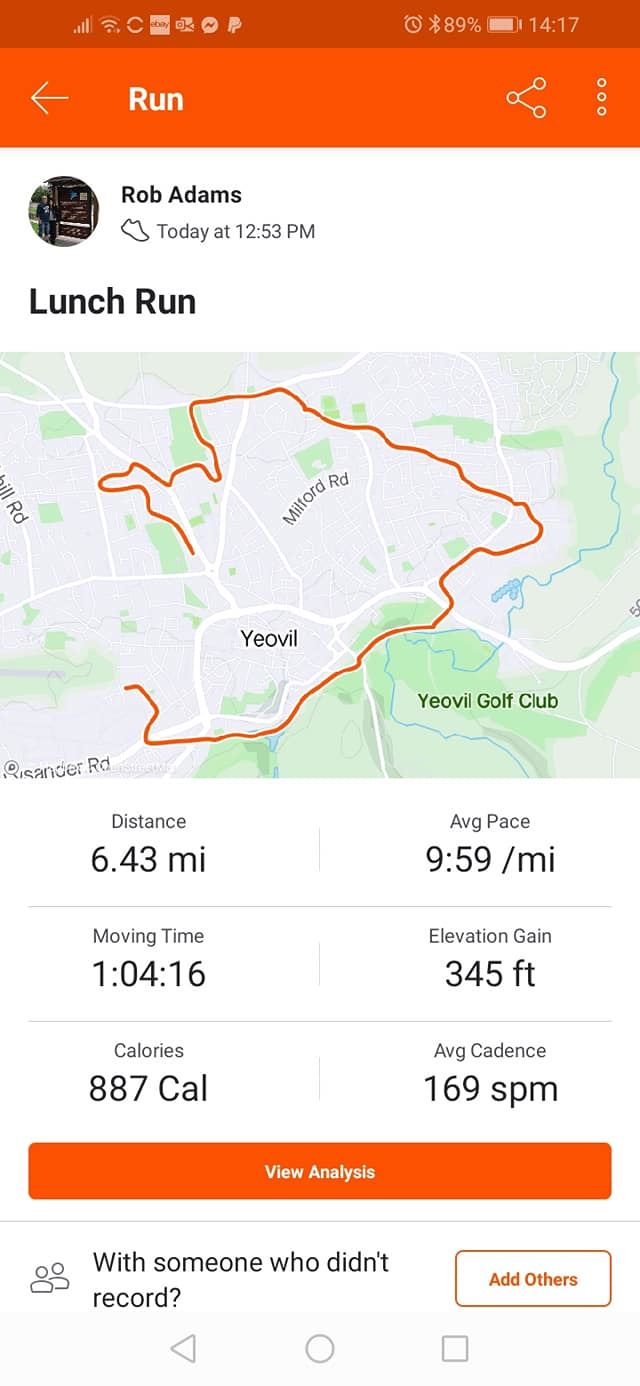
Task: Tap the View Analysis button
Action: 320,1171
